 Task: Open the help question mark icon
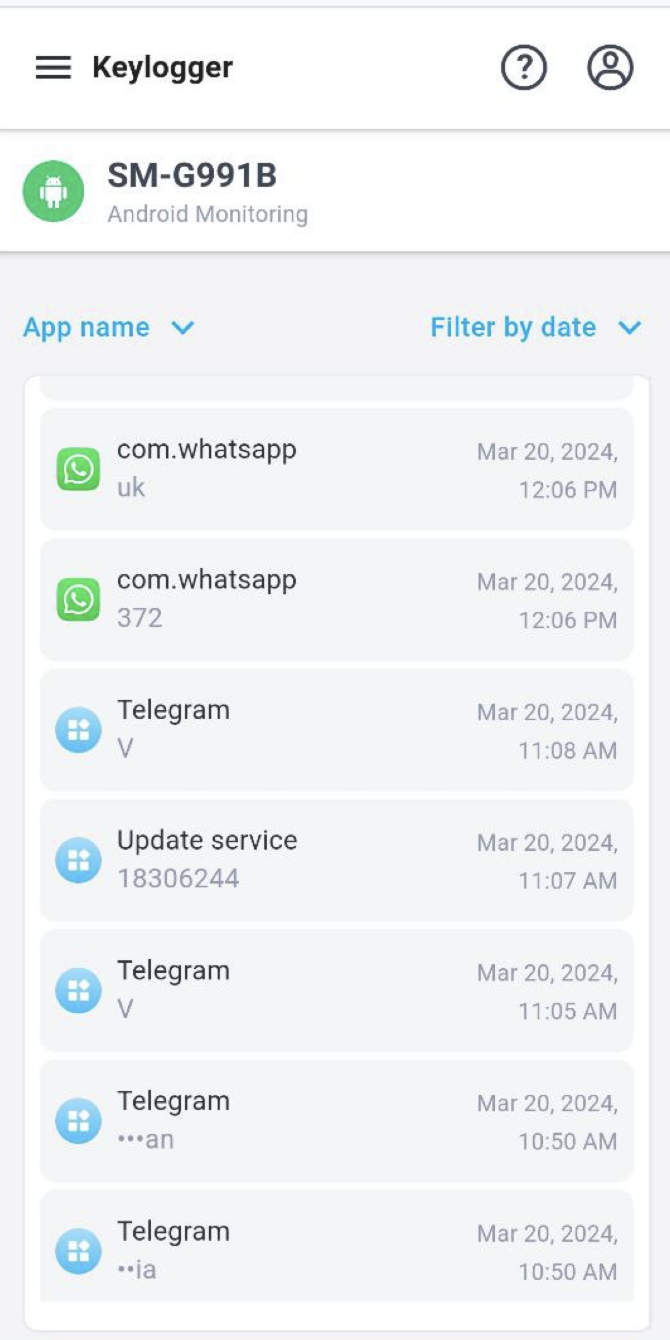tap(524, 68)
